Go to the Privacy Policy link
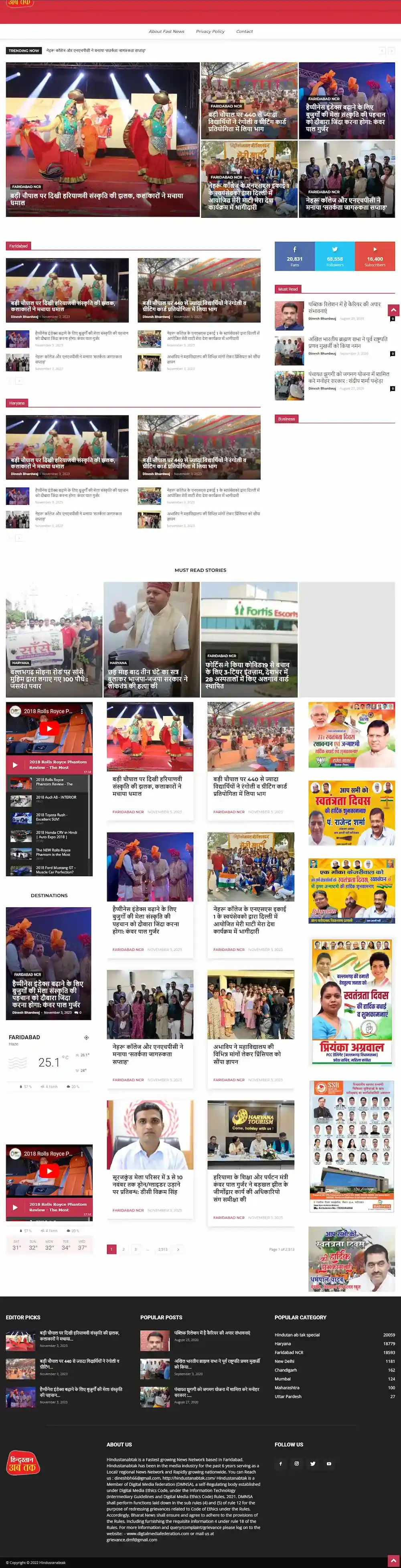The width and height of the screenshot is (401, 1568). (x=210, y=32)
